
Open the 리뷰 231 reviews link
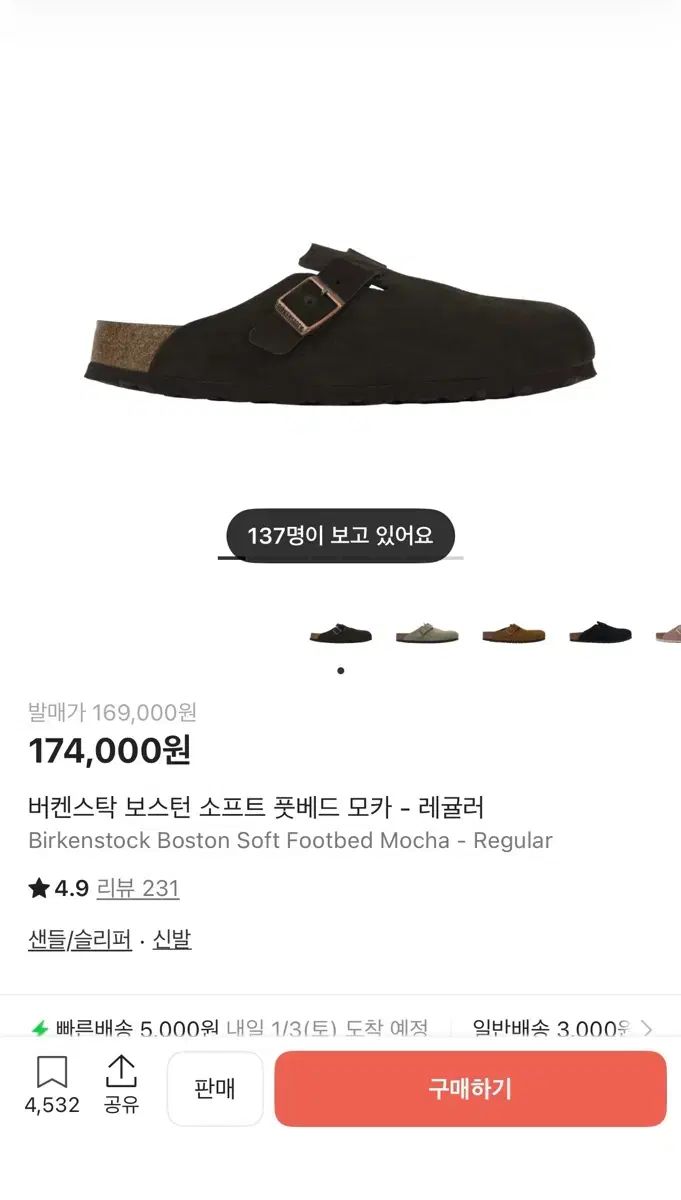(138, 888)
